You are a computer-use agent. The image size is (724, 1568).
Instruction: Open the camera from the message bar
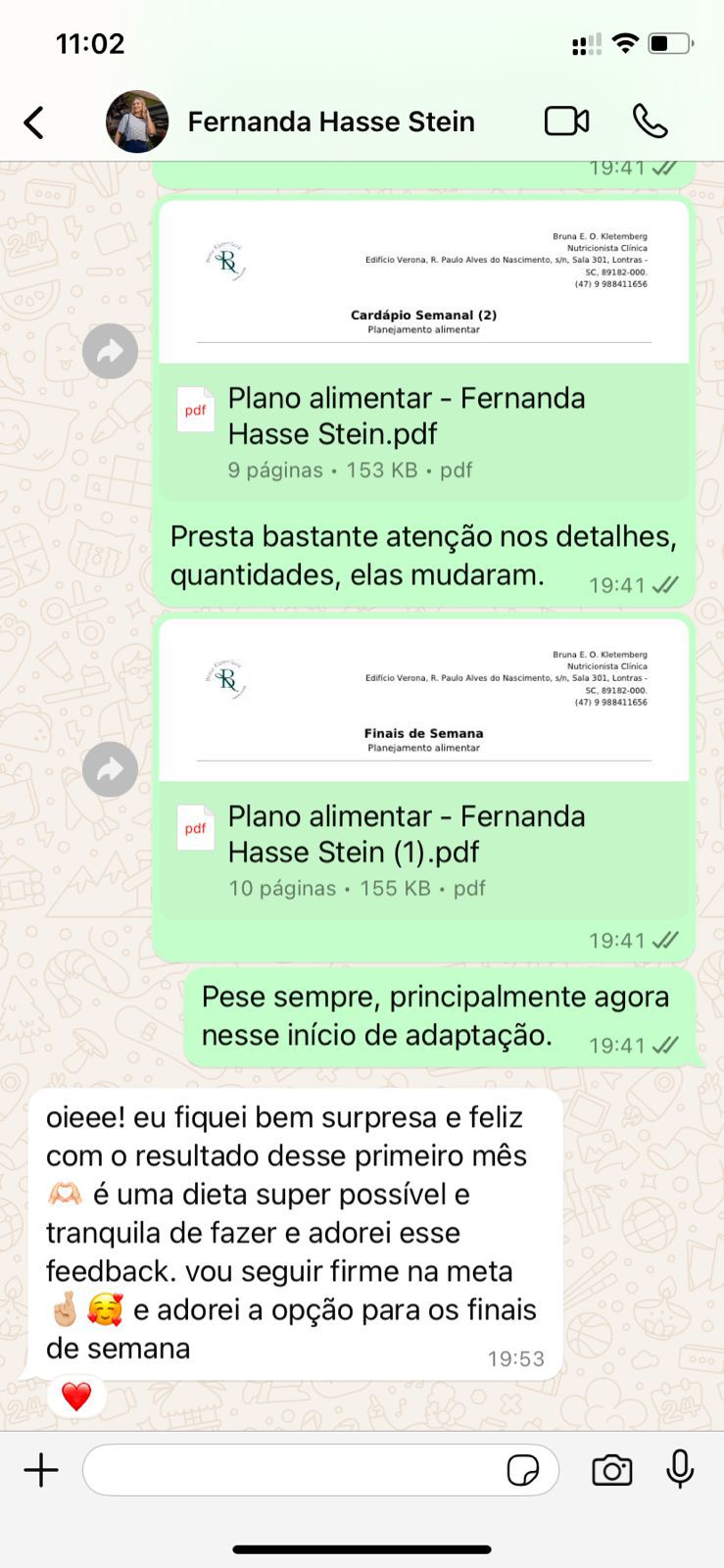point(611,1470)
